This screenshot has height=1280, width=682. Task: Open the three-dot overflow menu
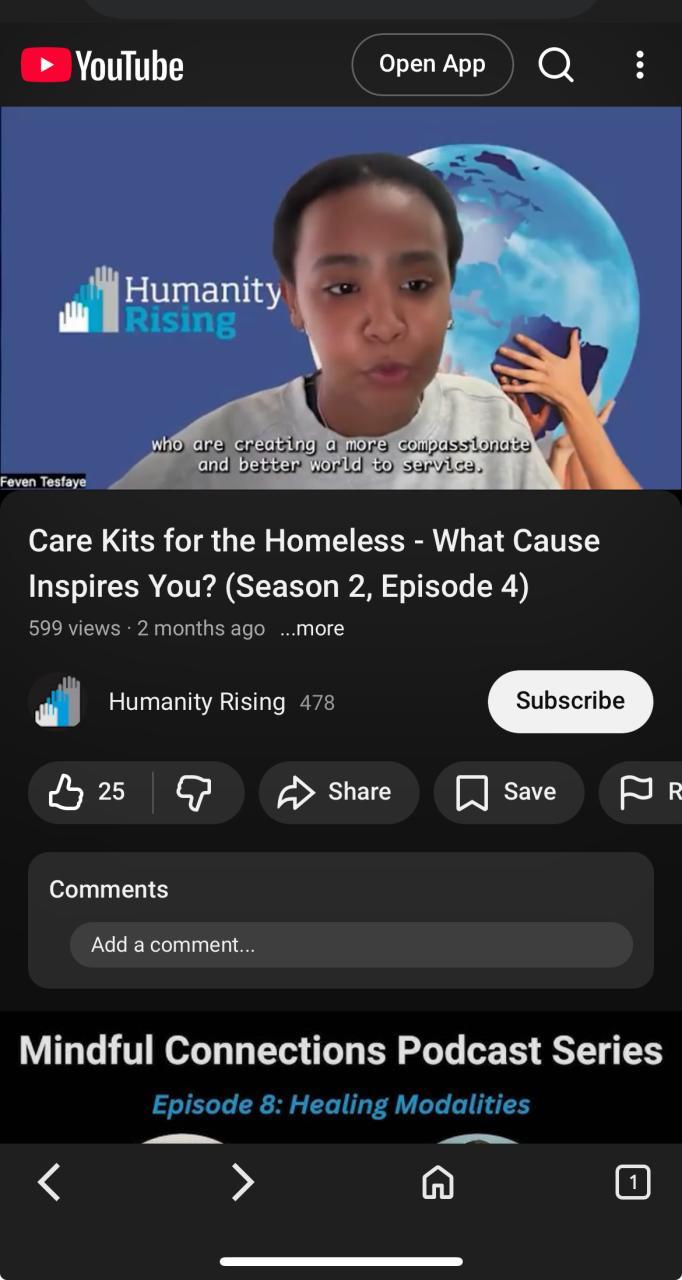tap(640, 65)
